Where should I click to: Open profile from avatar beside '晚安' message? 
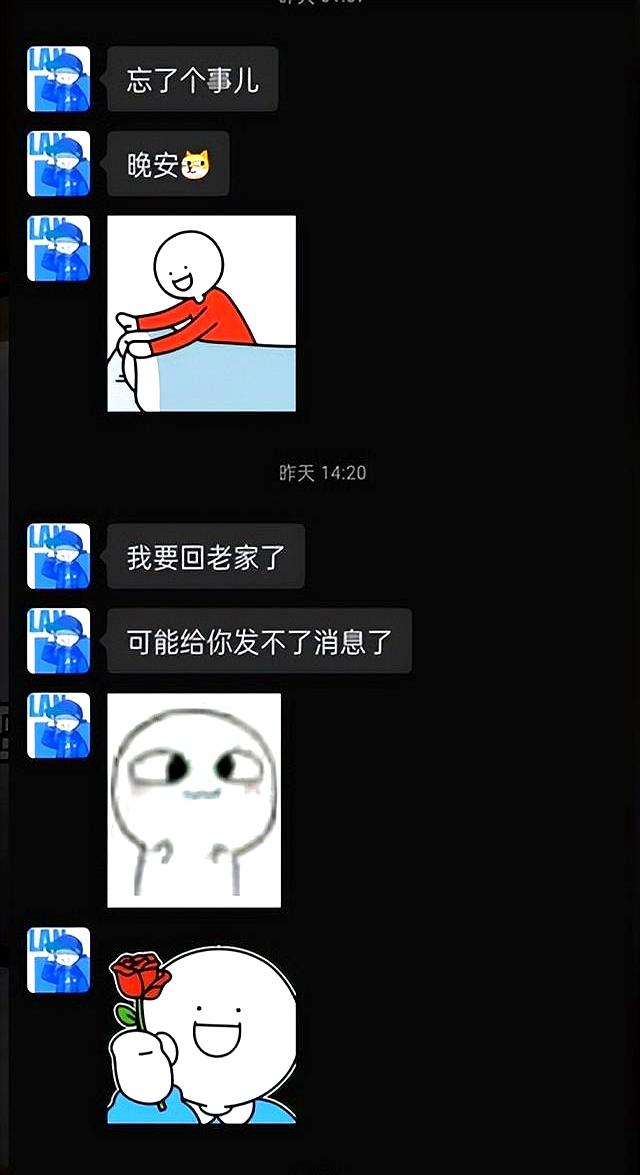tap(58, 163)
